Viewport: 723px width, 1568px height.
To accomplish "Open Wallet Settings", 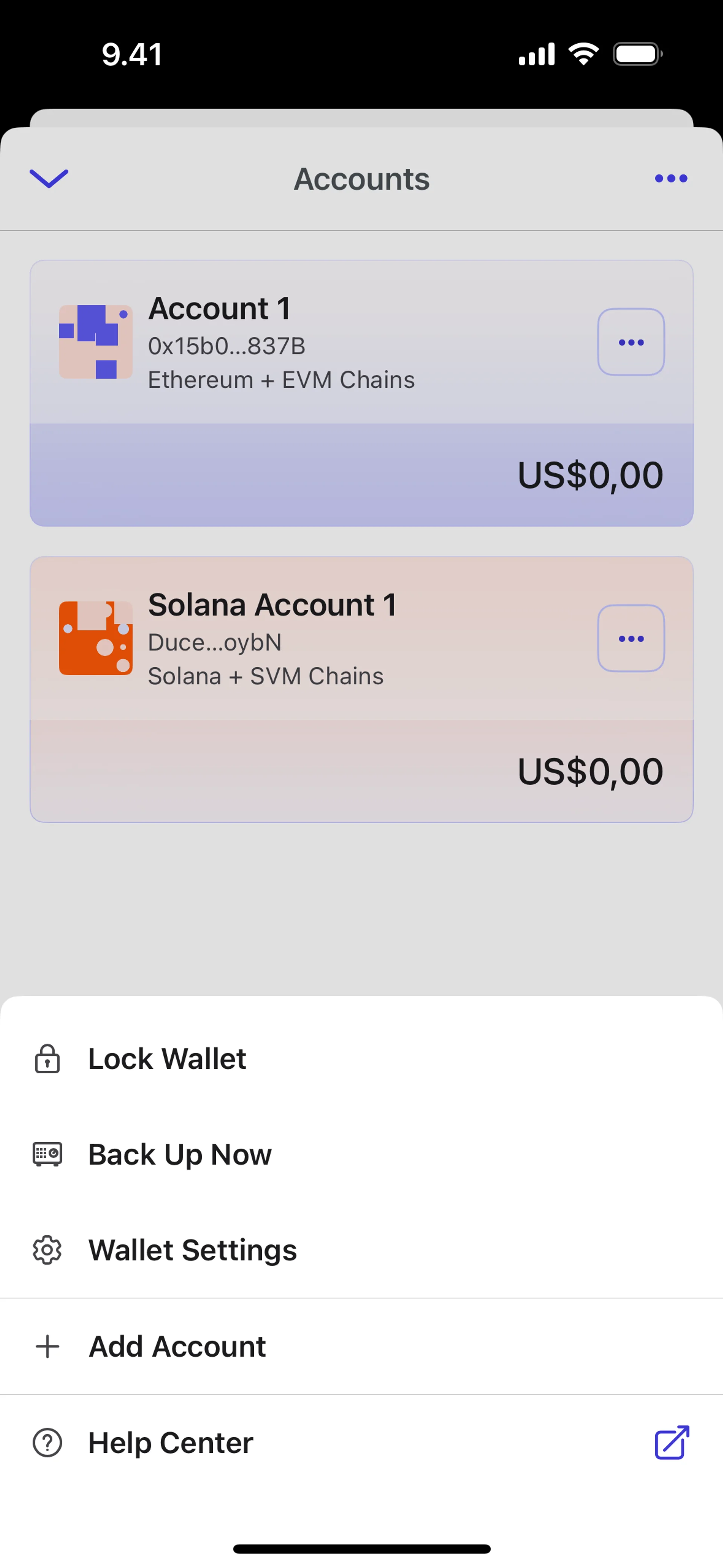I will [192, 1250].
